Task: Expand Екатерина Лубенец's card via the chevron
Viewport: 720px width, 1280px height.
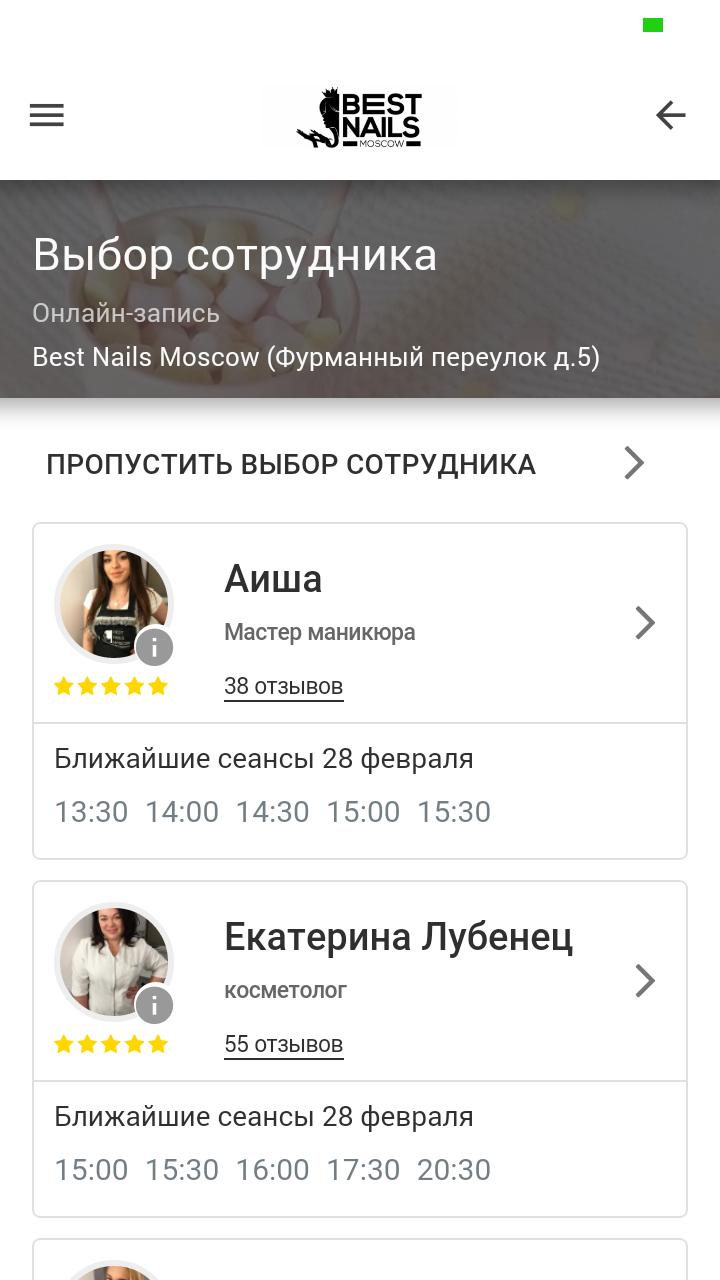Action: (645, 981)
